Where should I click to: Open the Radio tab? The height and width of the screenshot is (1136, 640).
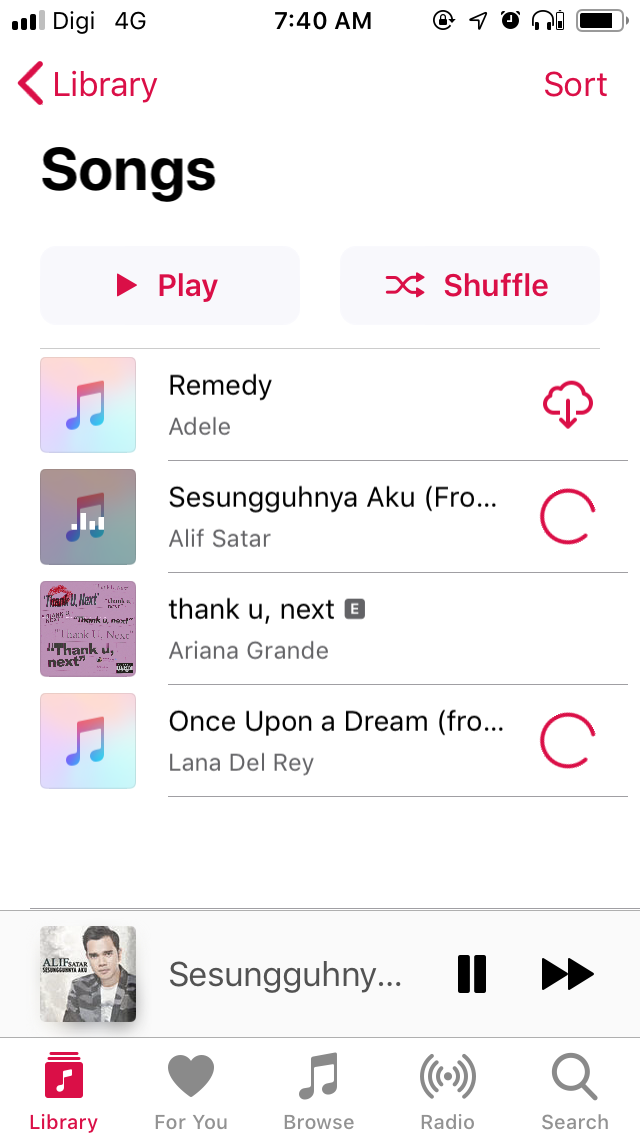pyautogui.click(x=447, y=1092)
